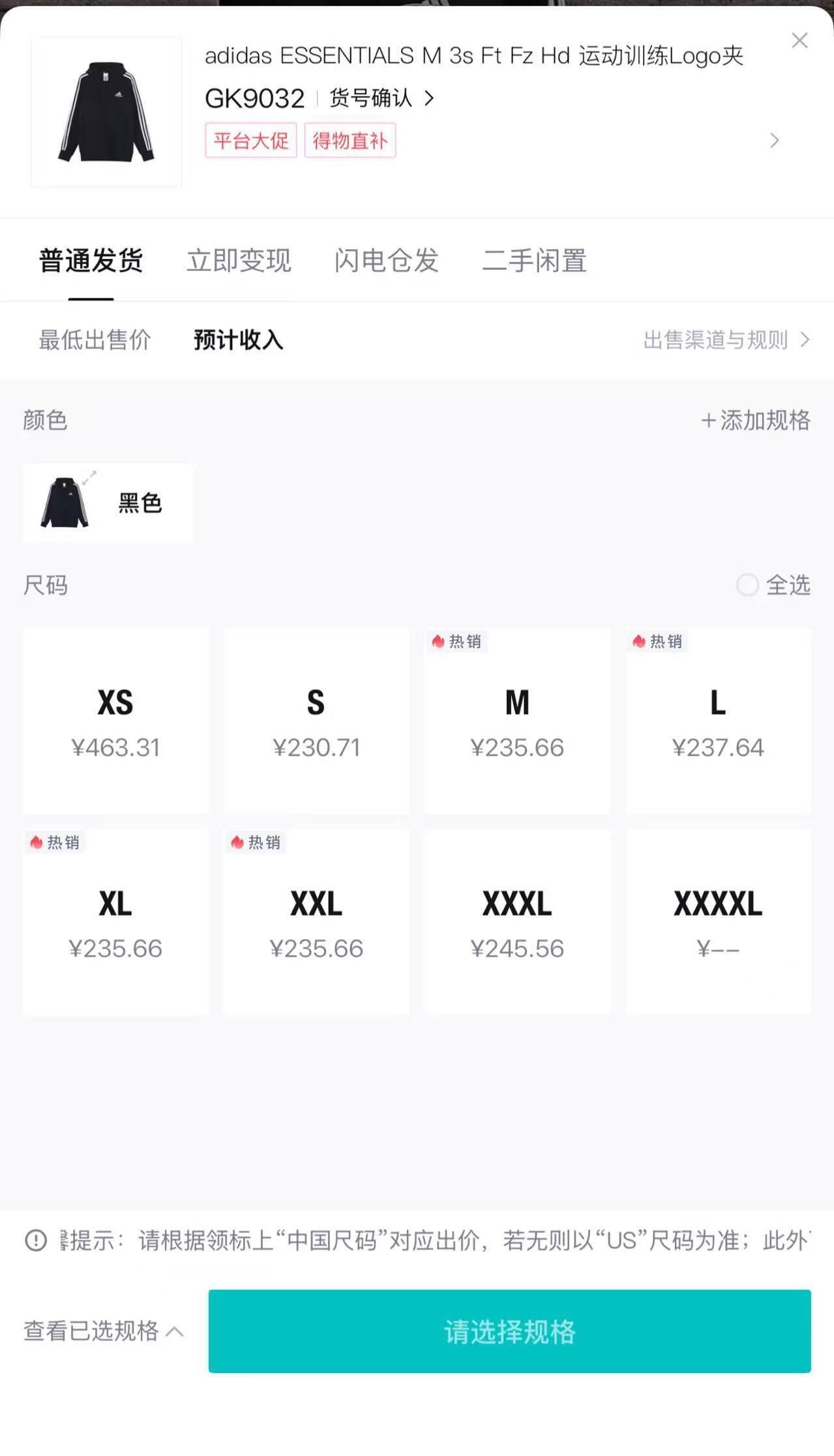Image resolution: width=834 pixels, height=1456 pixels.
Task: Tap the 请选择规格 button
Action: click(x=510, y=1331)
